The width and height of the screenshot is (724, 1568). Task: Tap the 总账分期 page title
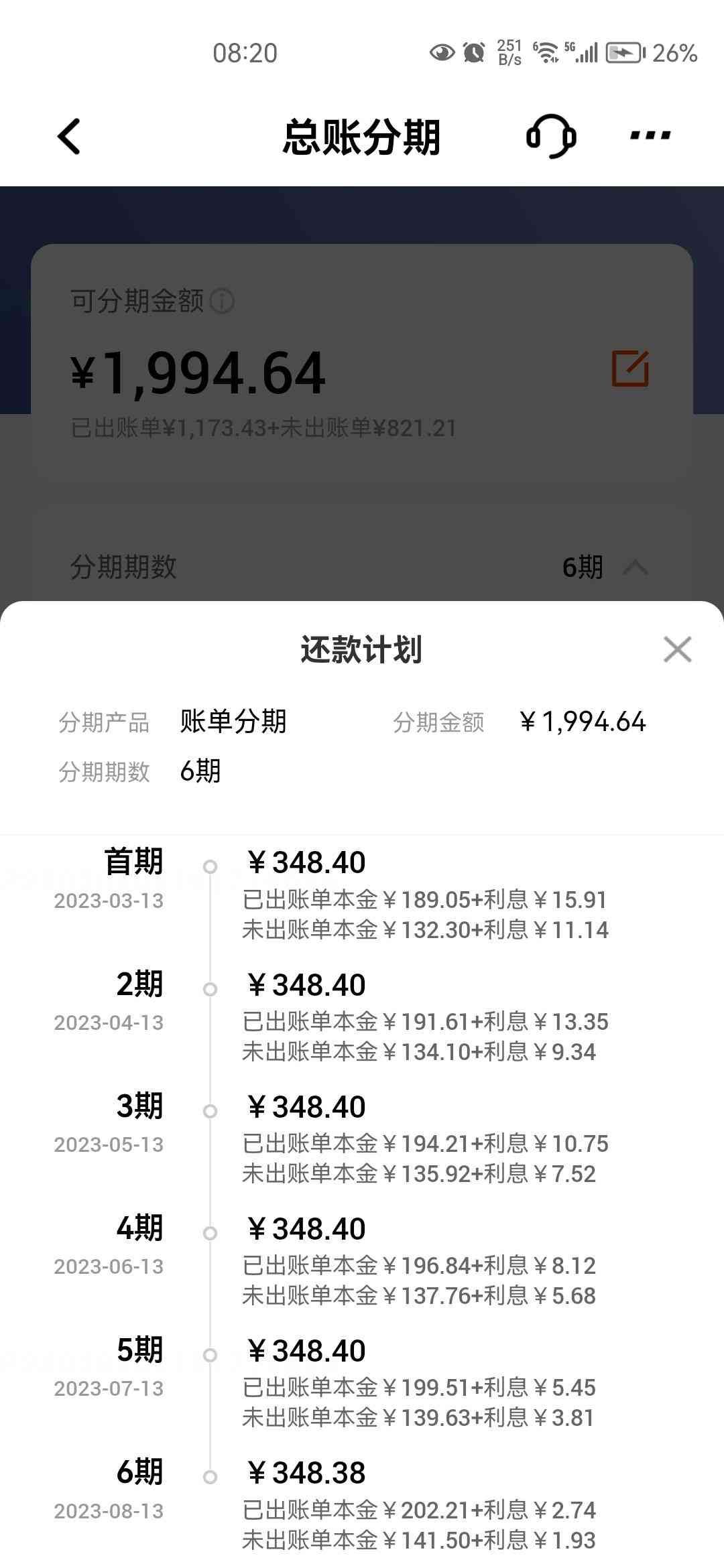[x=361, y=138]
